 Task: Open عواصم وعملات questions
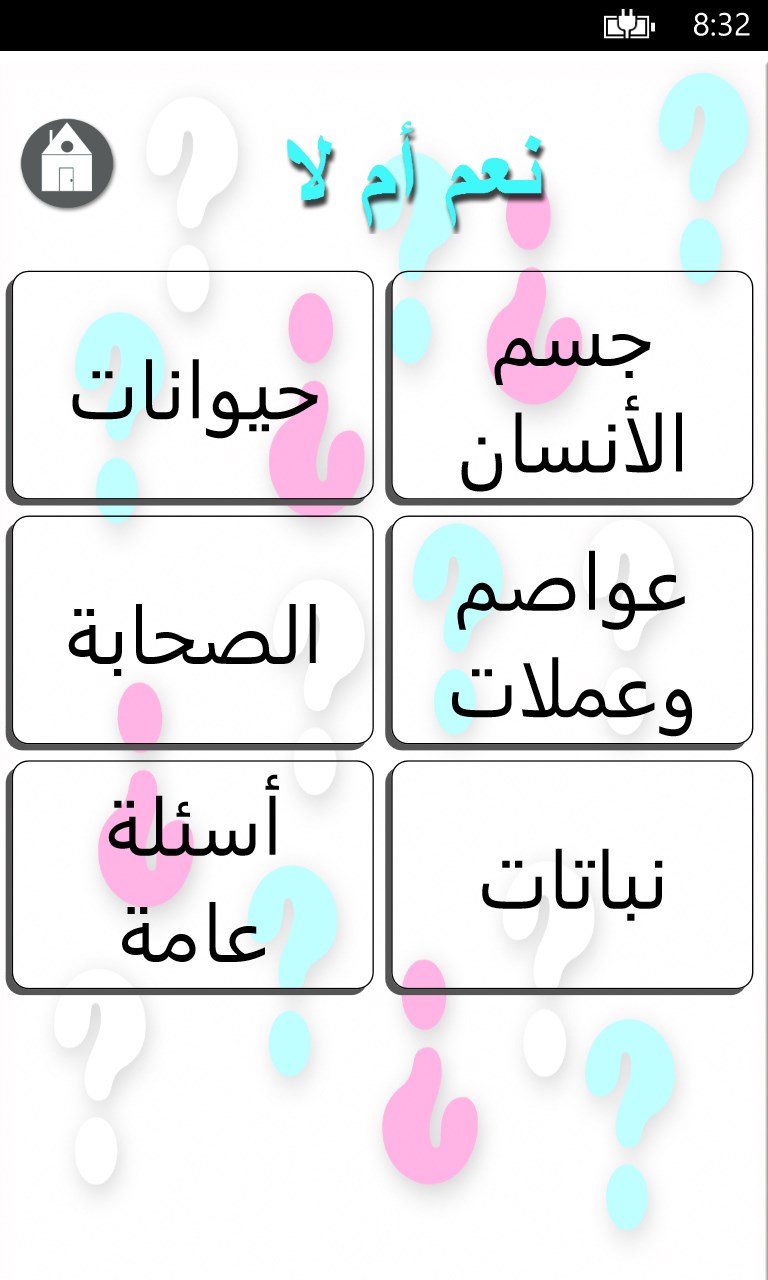571,630
